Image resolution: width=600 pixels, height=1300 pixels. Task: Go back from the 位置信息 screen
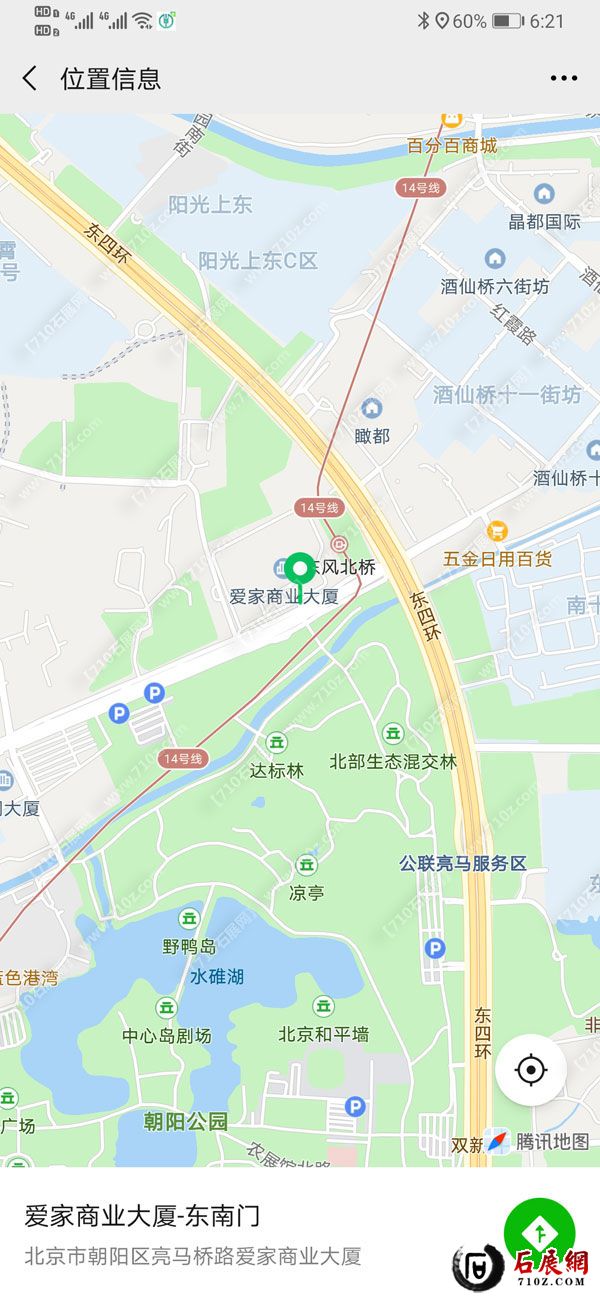[30, 79]
